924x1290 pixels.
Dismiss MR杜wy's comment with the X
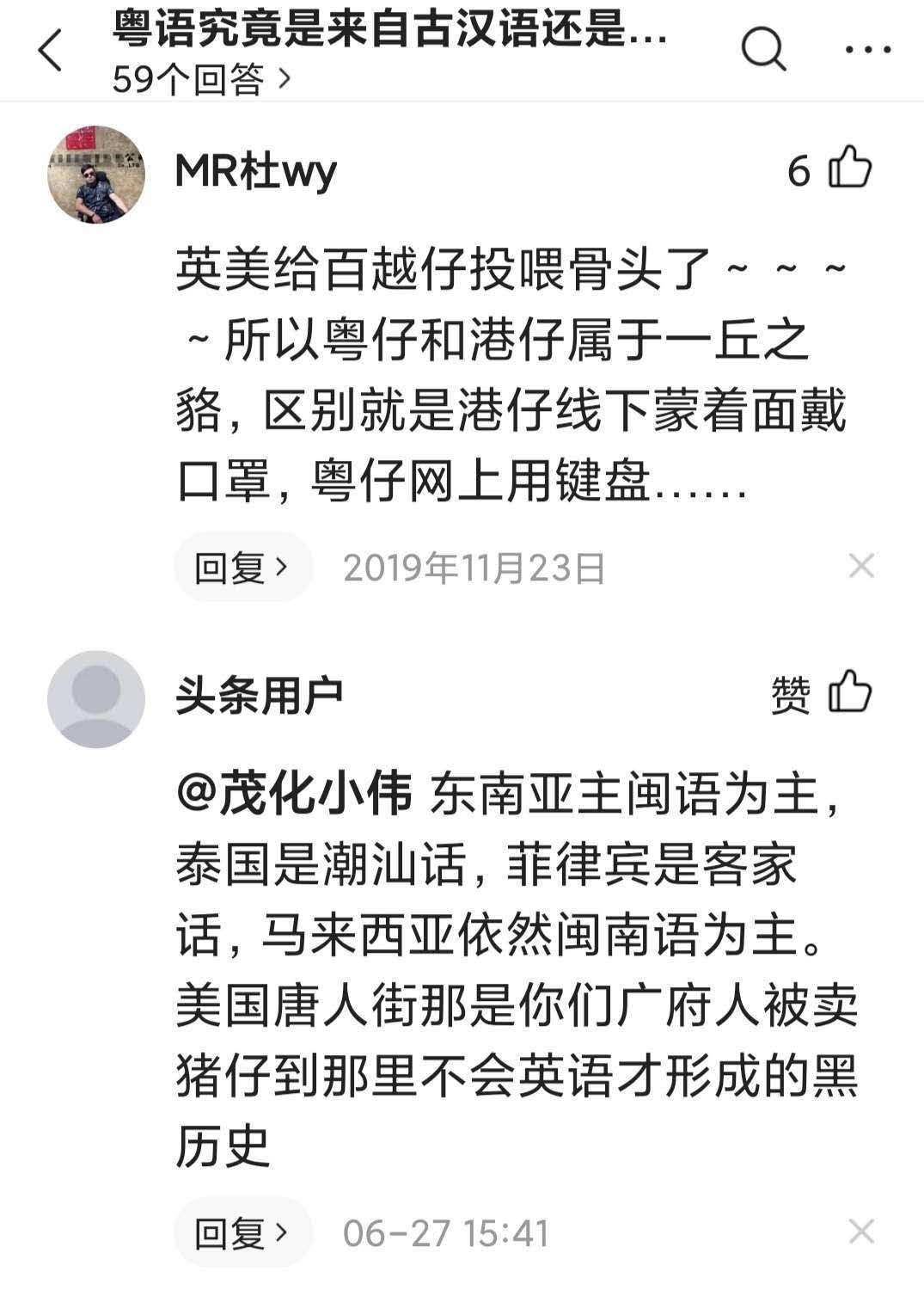[x=860, y=566]
